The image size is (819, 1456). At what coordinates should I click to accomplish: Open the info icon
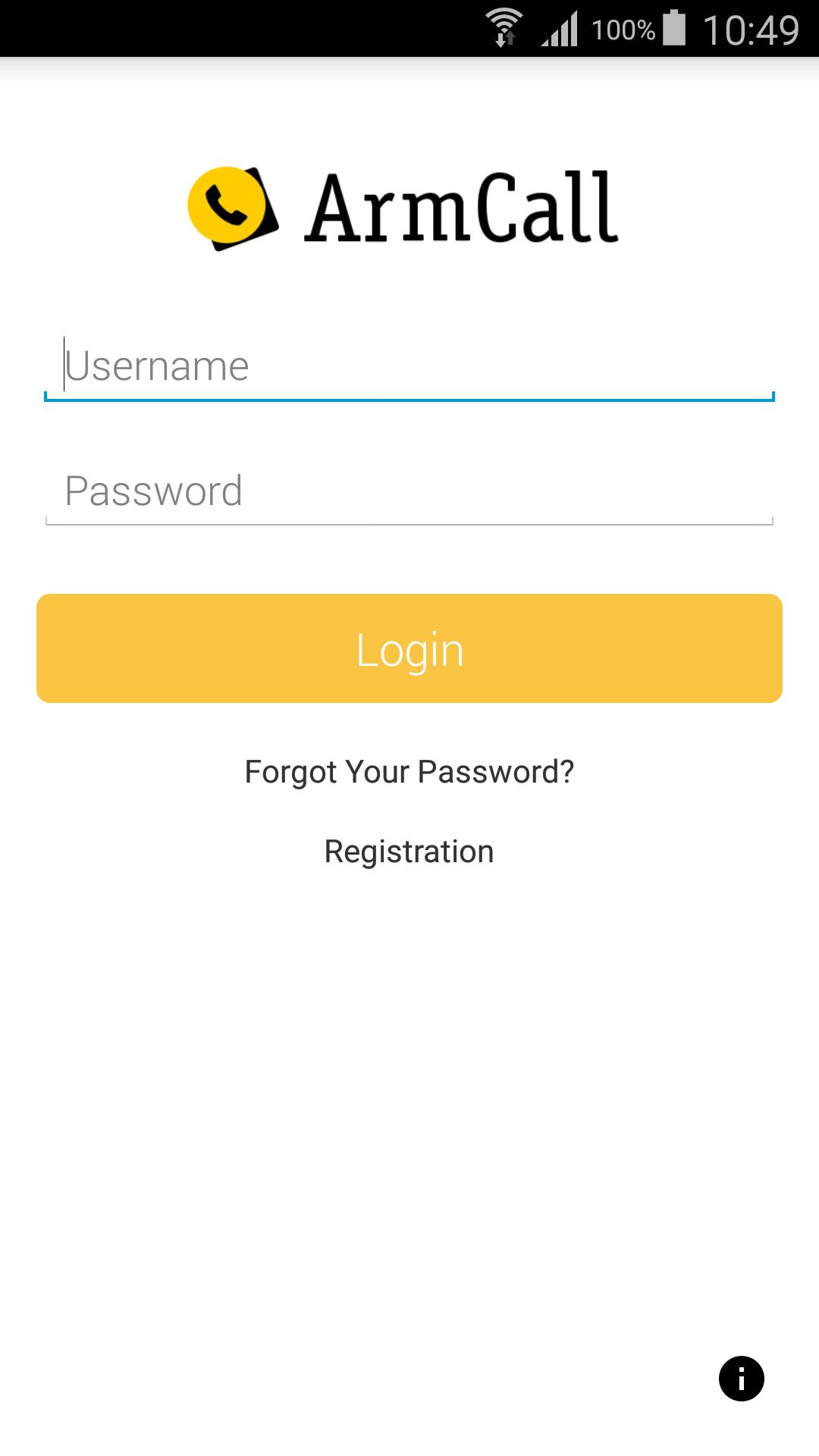click(741, 1378)
